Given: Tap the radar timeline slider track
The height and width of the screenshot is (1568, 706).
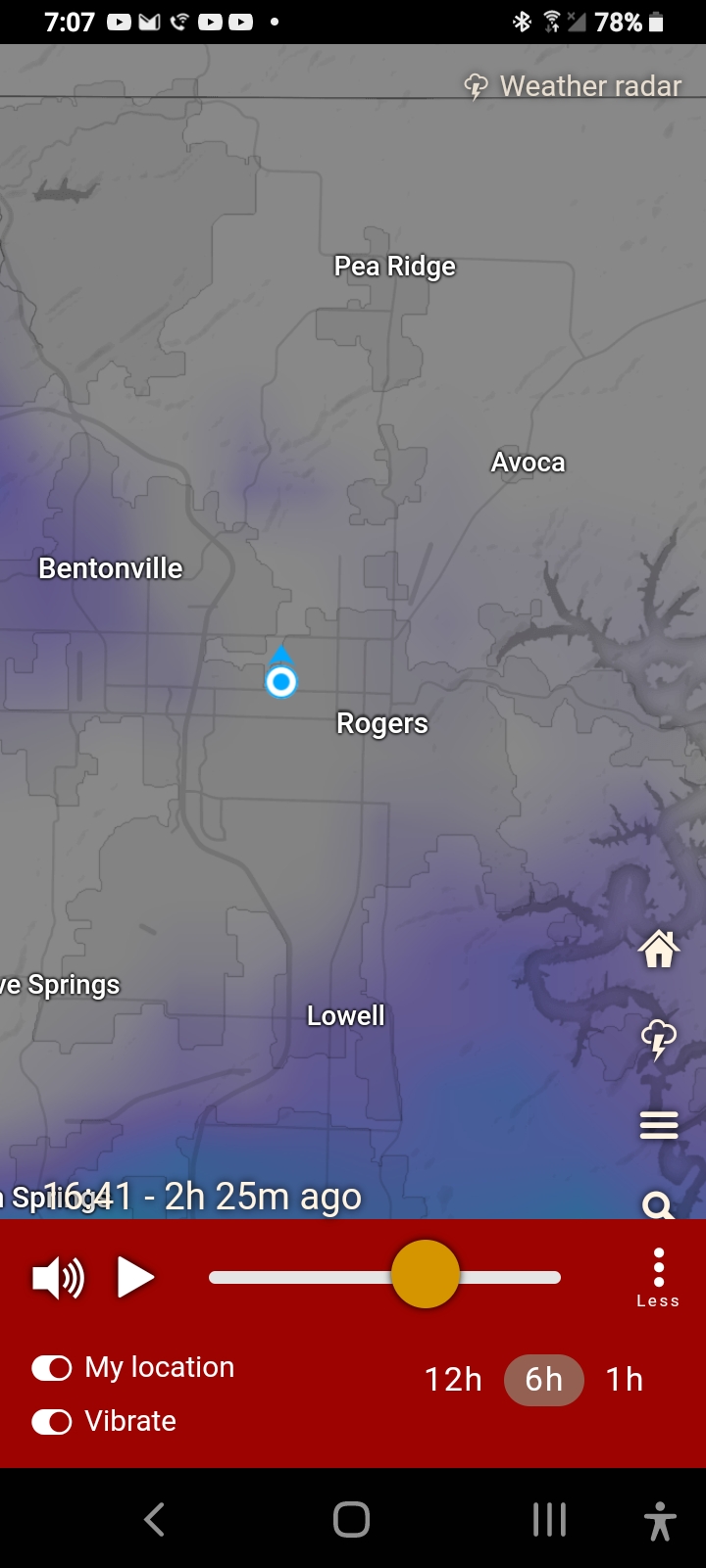Looking at the screenshot, I should point(294,1277).
